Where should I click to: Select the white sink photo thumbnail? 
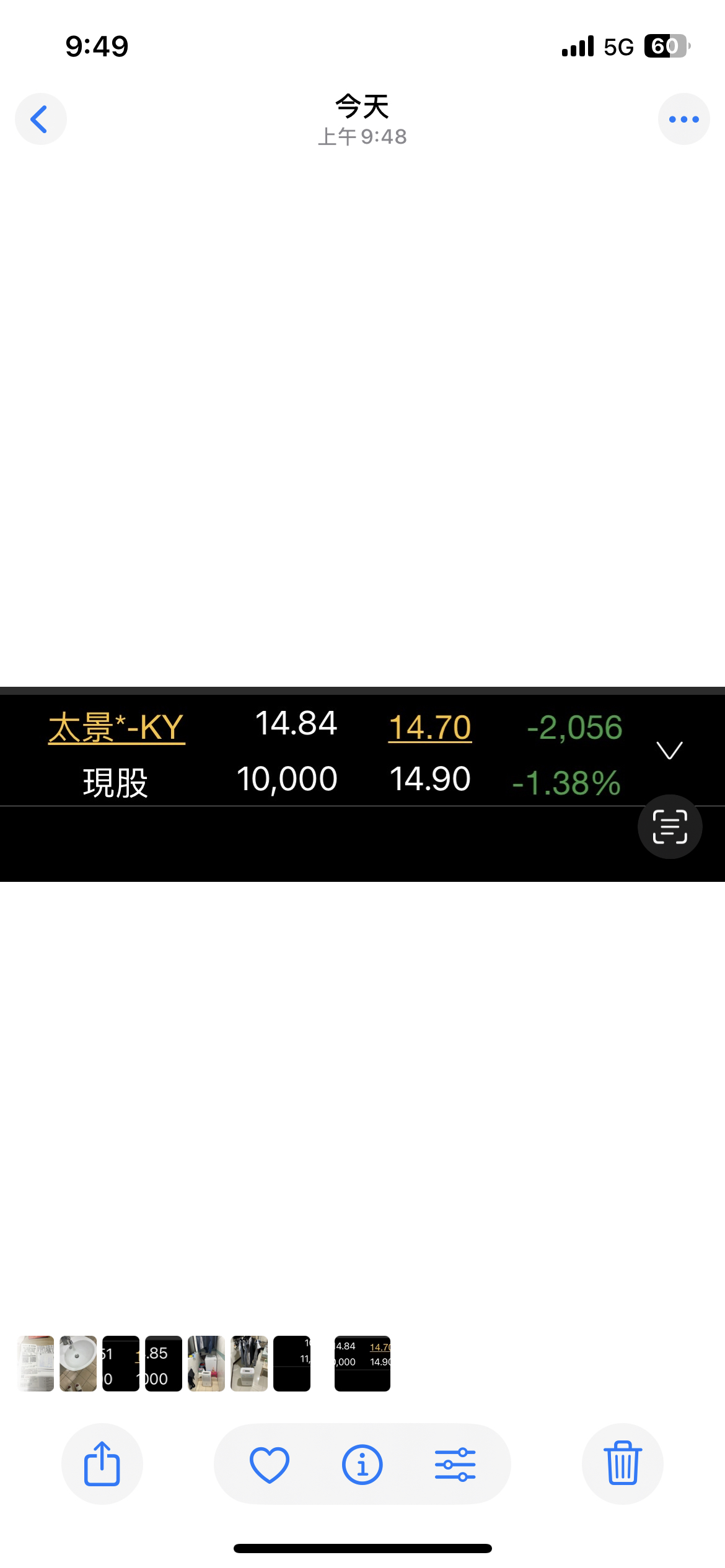click(78, 1364)
